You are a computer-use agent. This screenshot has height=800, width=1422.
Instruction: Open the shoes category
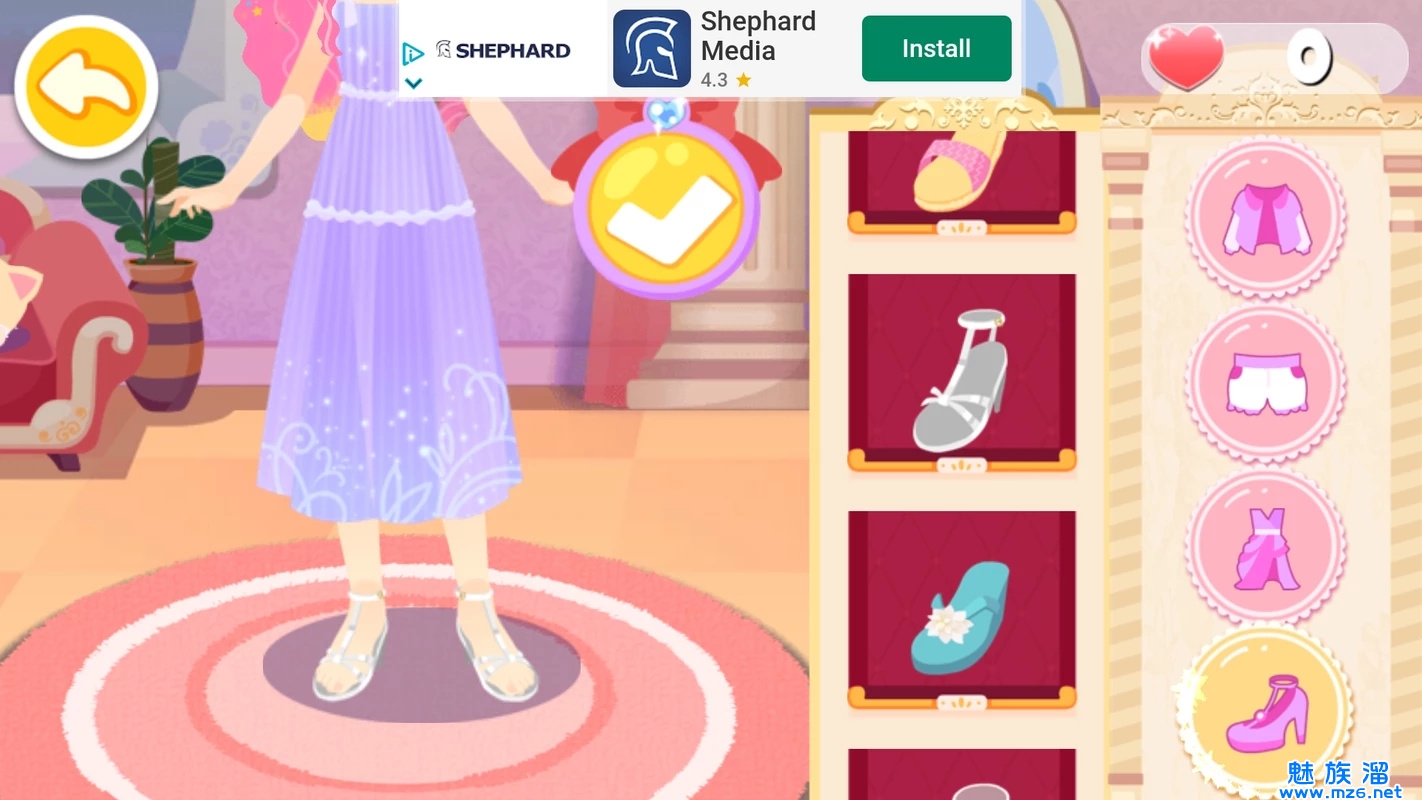(1265, 715)
